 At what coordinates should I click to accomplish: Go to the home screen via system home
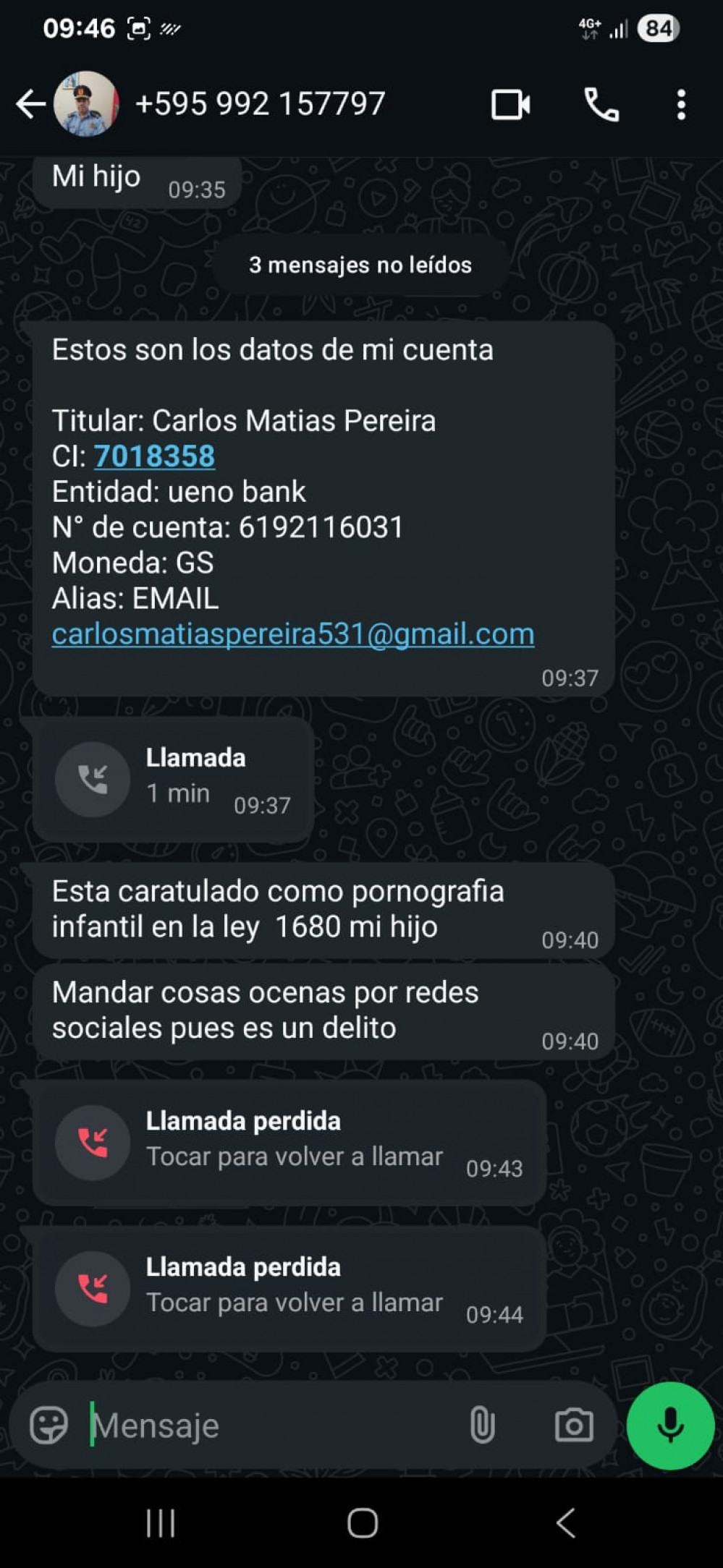click(363, 1523)
